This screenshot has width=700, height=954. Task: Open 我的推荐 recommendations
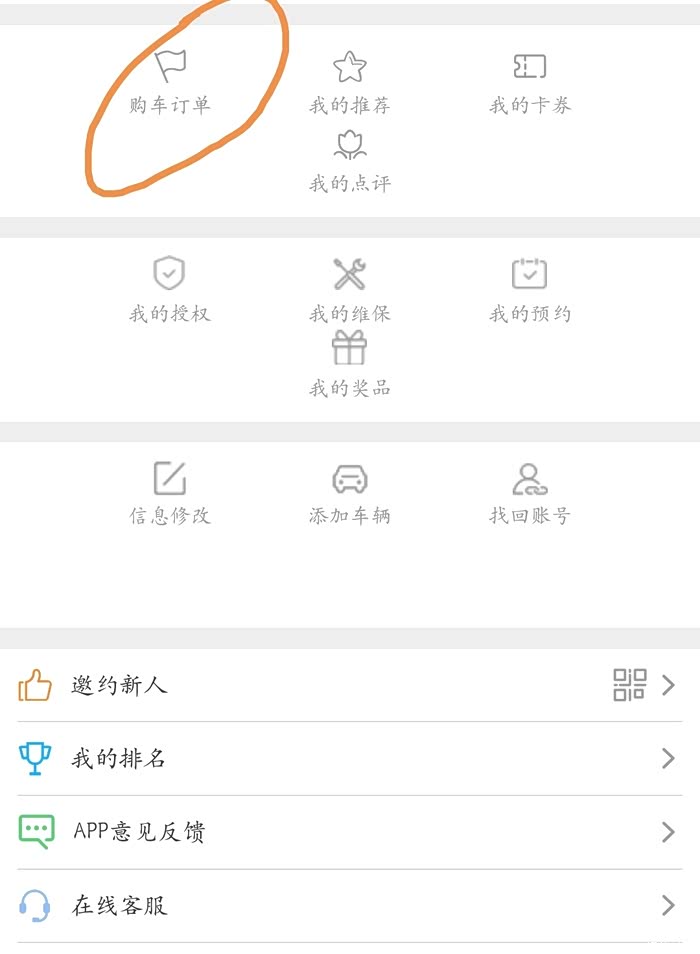point(349,82)
